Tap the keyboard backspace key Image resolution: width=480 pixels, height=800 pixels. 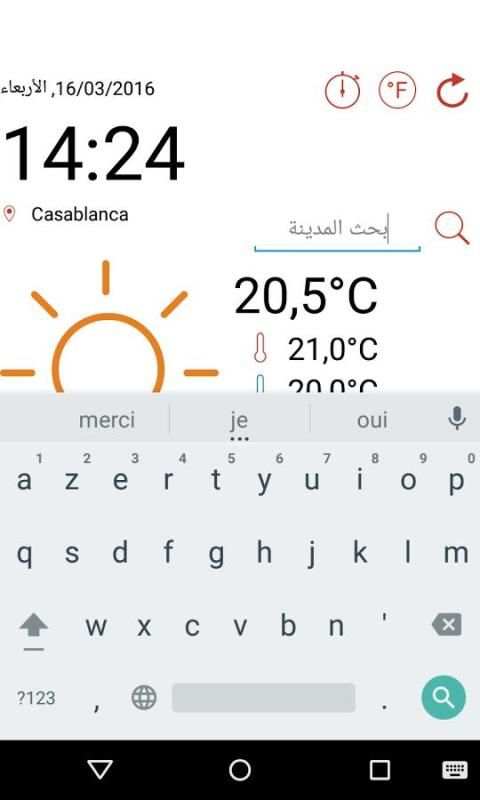pos(447,625)
